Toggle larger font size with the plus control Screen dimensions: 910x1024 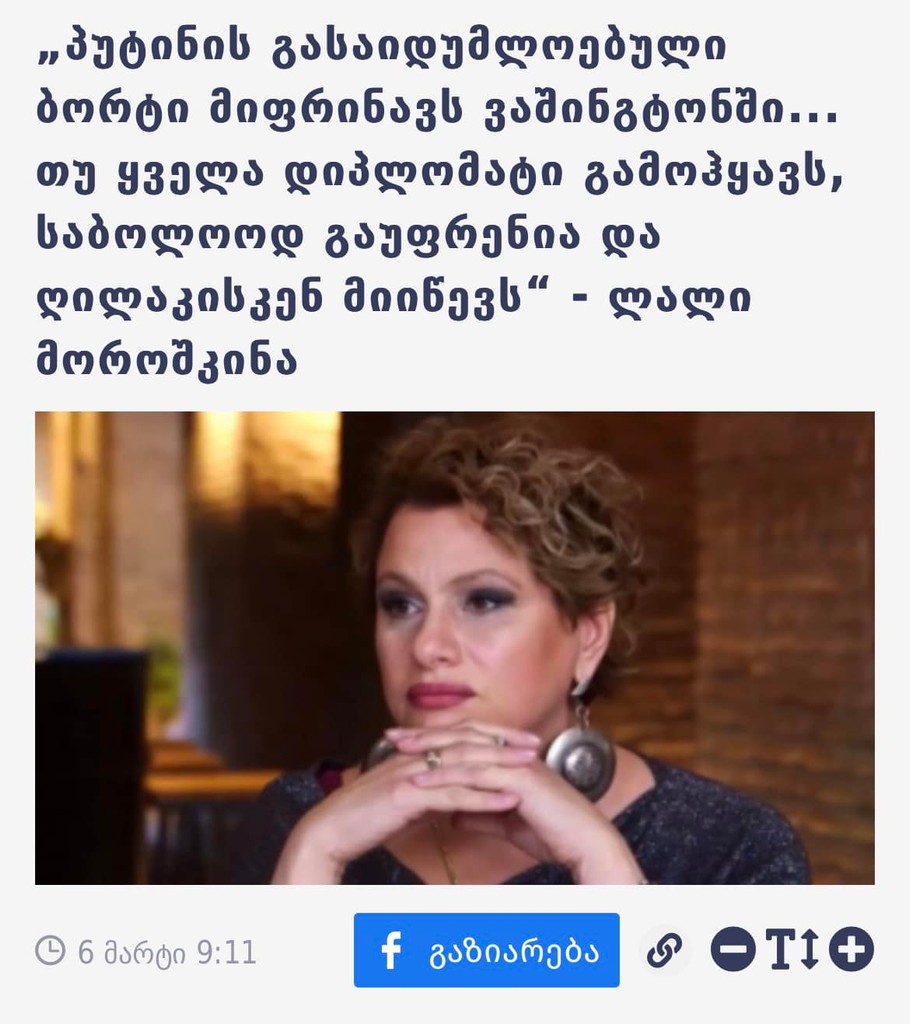click(853, 950)
